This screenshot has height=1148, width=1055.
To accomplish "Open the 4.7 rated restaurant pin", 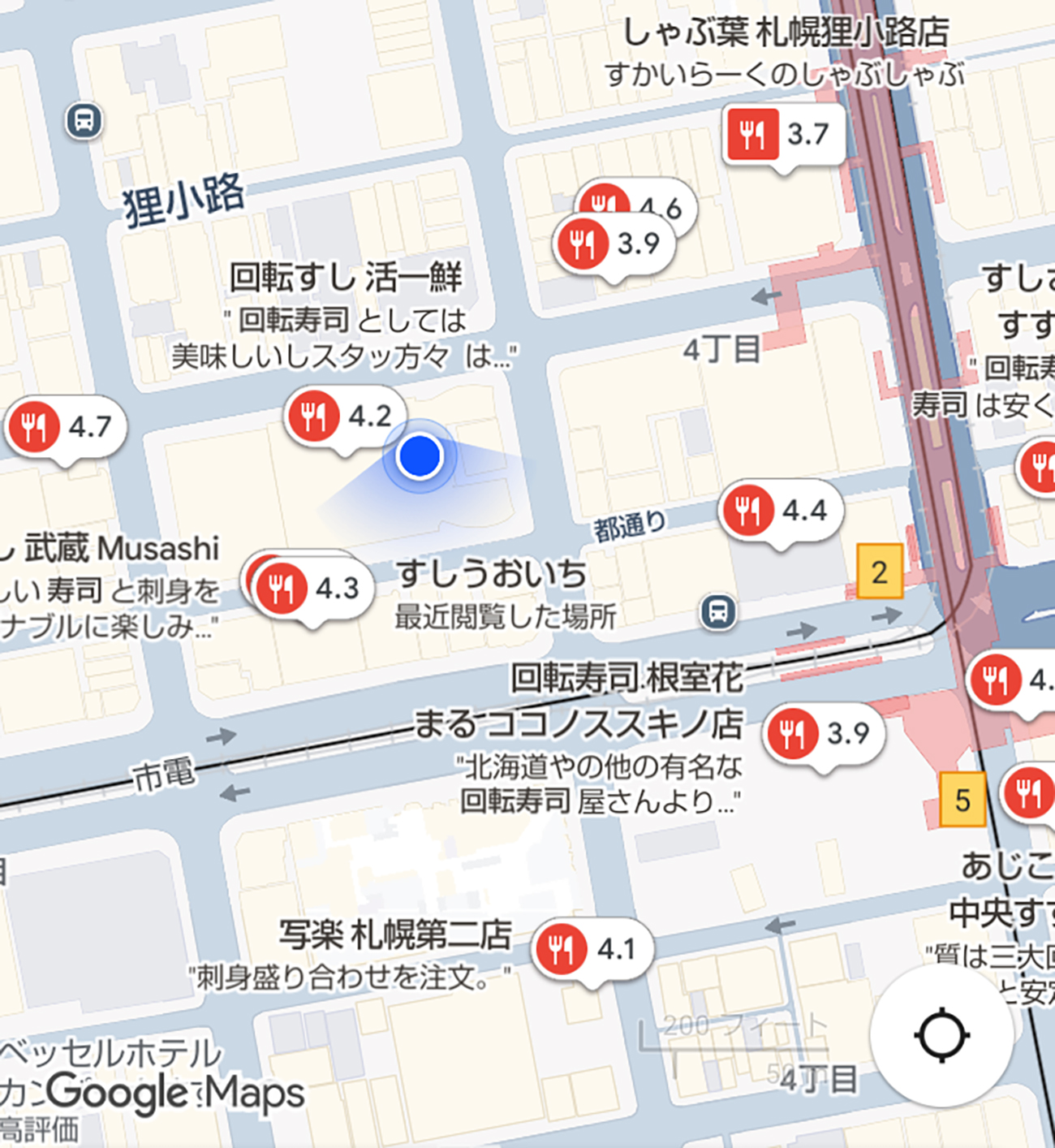I will coord(67,427).
